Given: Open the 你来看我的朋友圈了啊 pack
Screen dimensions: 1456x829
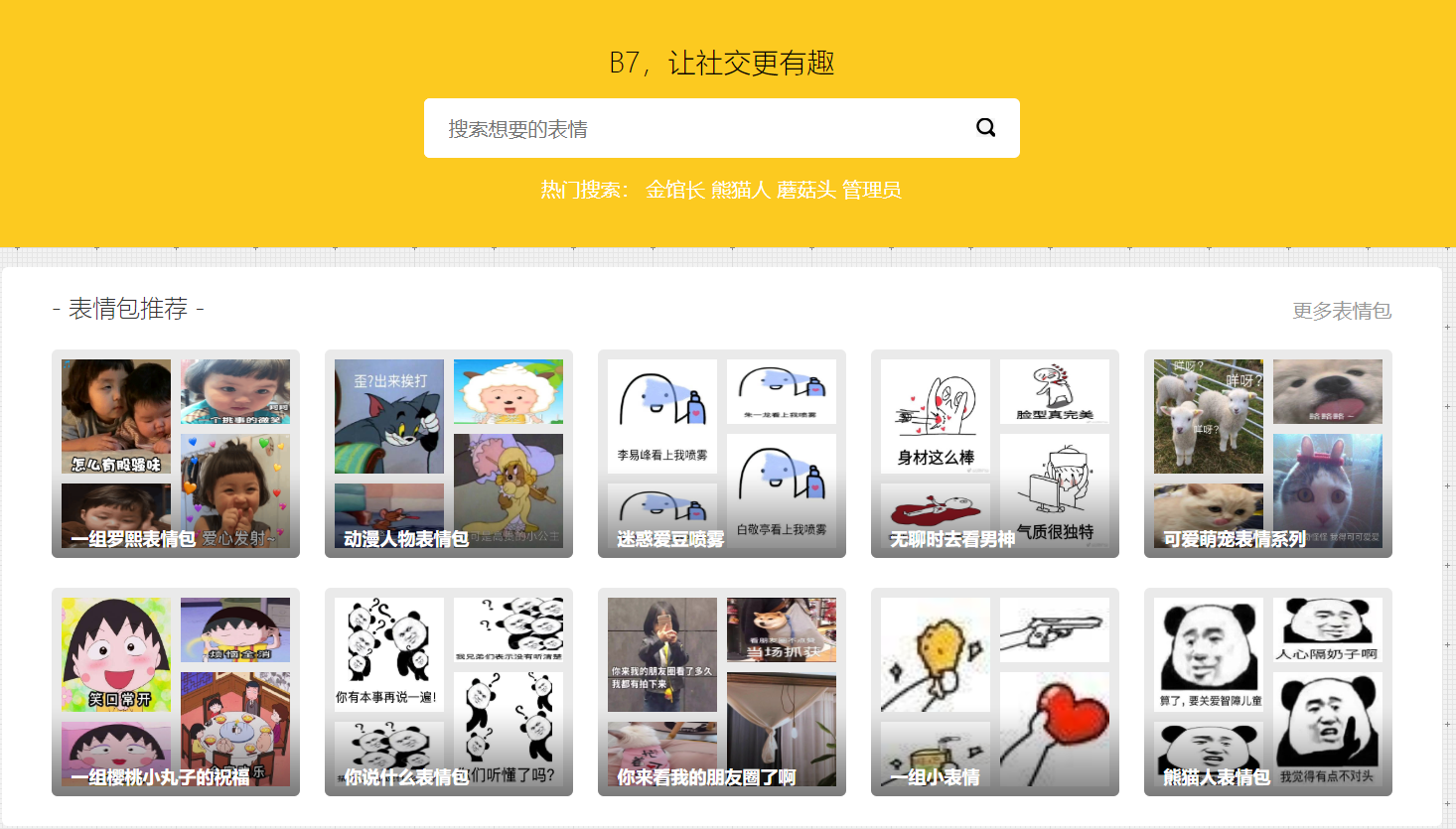Looking at the screenshot, I should [722, 692].
